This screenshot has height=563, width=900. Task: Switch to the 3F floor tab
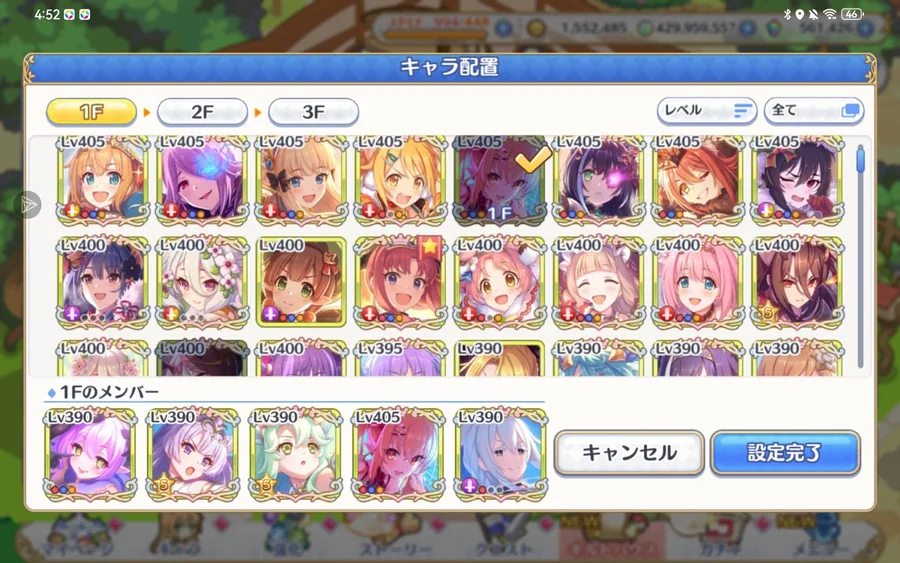313,111
